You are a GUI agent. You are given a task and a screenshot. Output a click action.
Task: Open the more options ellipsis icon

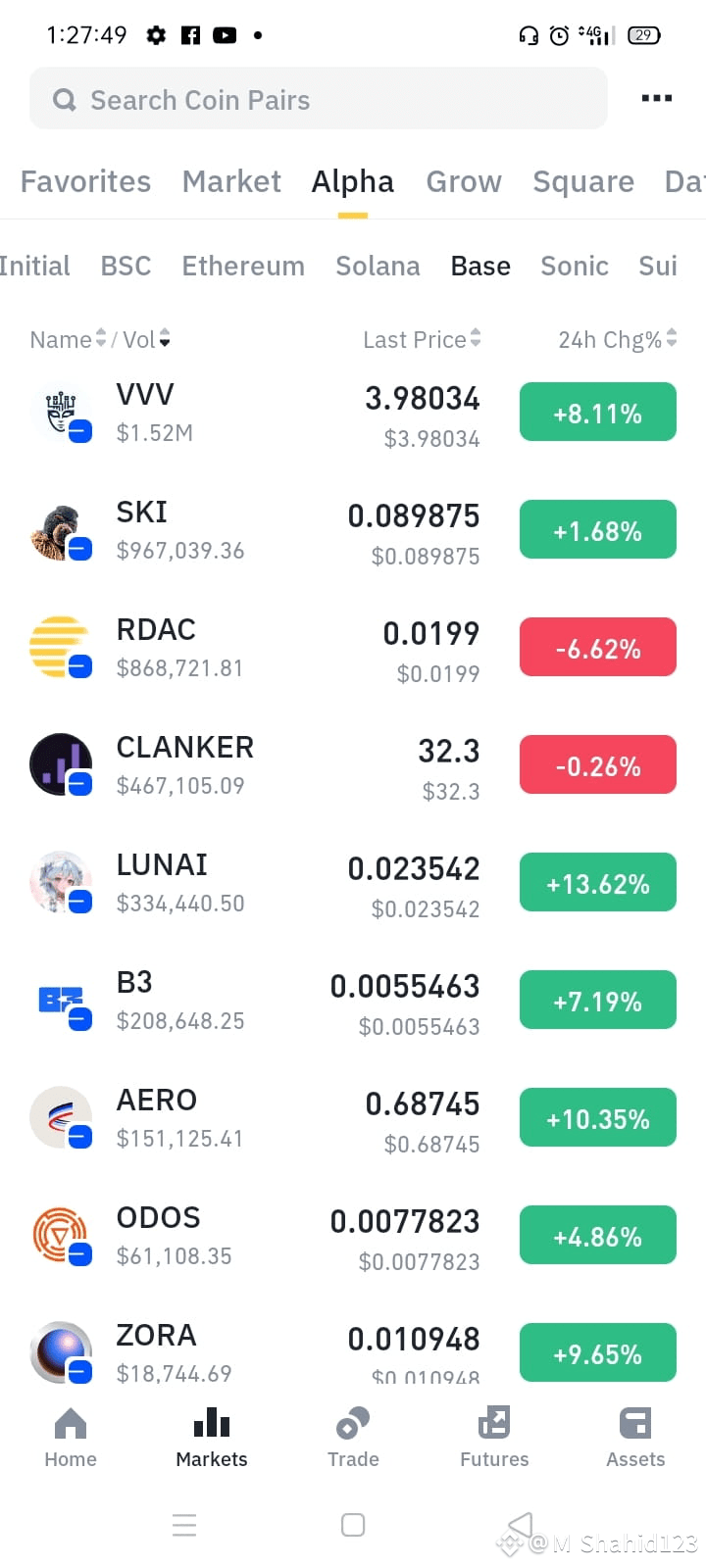[x=655, y=98]
